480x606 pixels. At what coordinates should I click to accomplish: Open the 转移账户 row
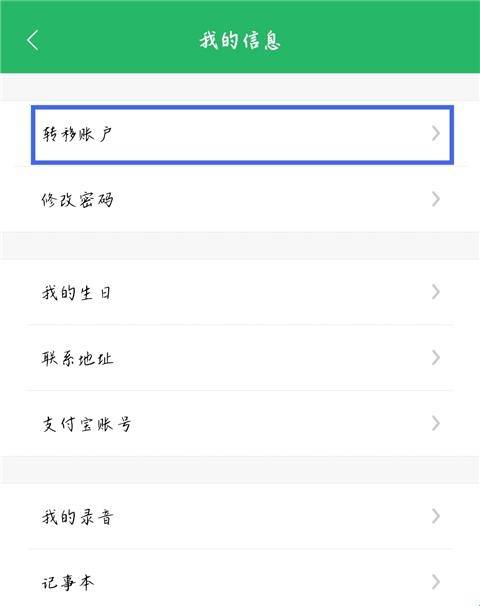(242, 134)
